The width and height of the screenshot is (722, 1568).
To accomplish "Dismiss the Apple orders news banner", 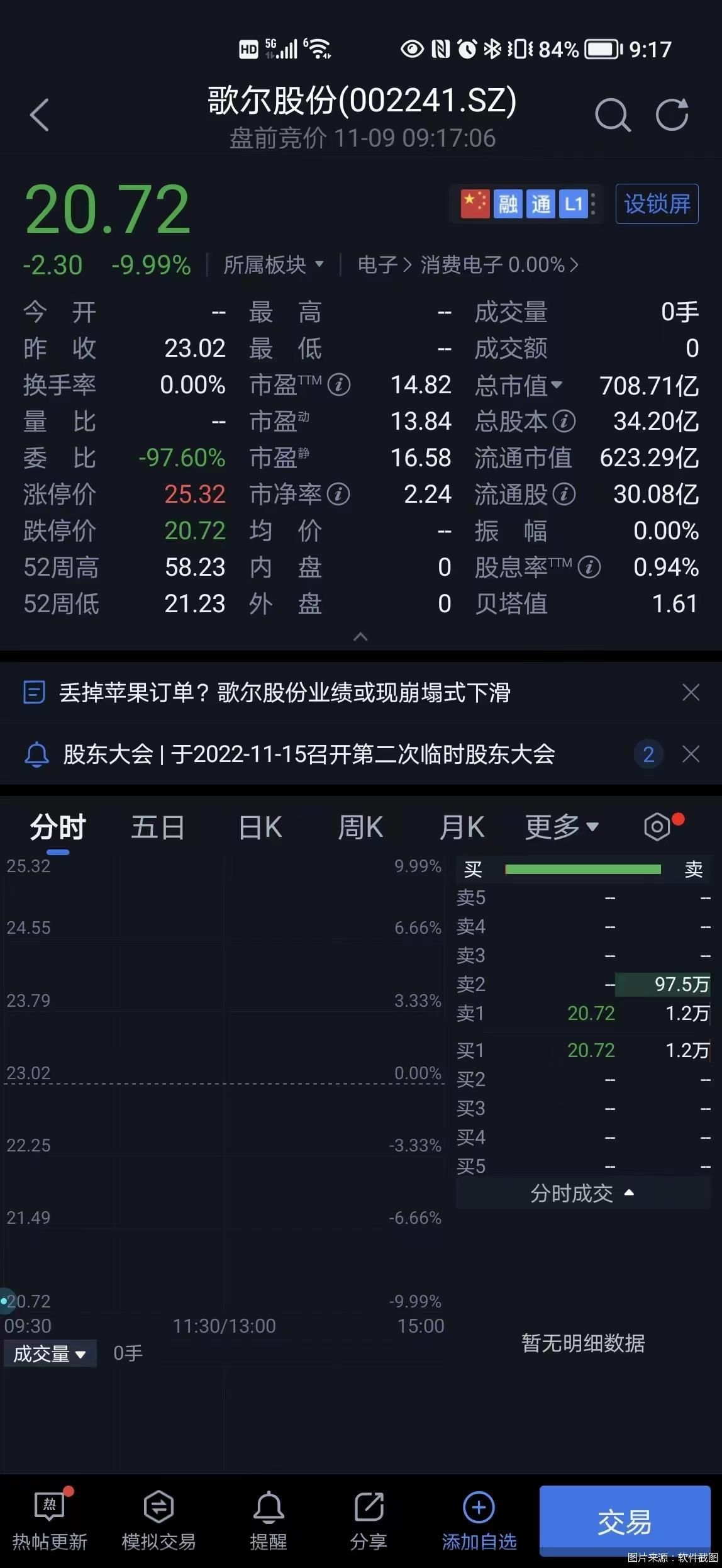I will [x=691, y=693].
